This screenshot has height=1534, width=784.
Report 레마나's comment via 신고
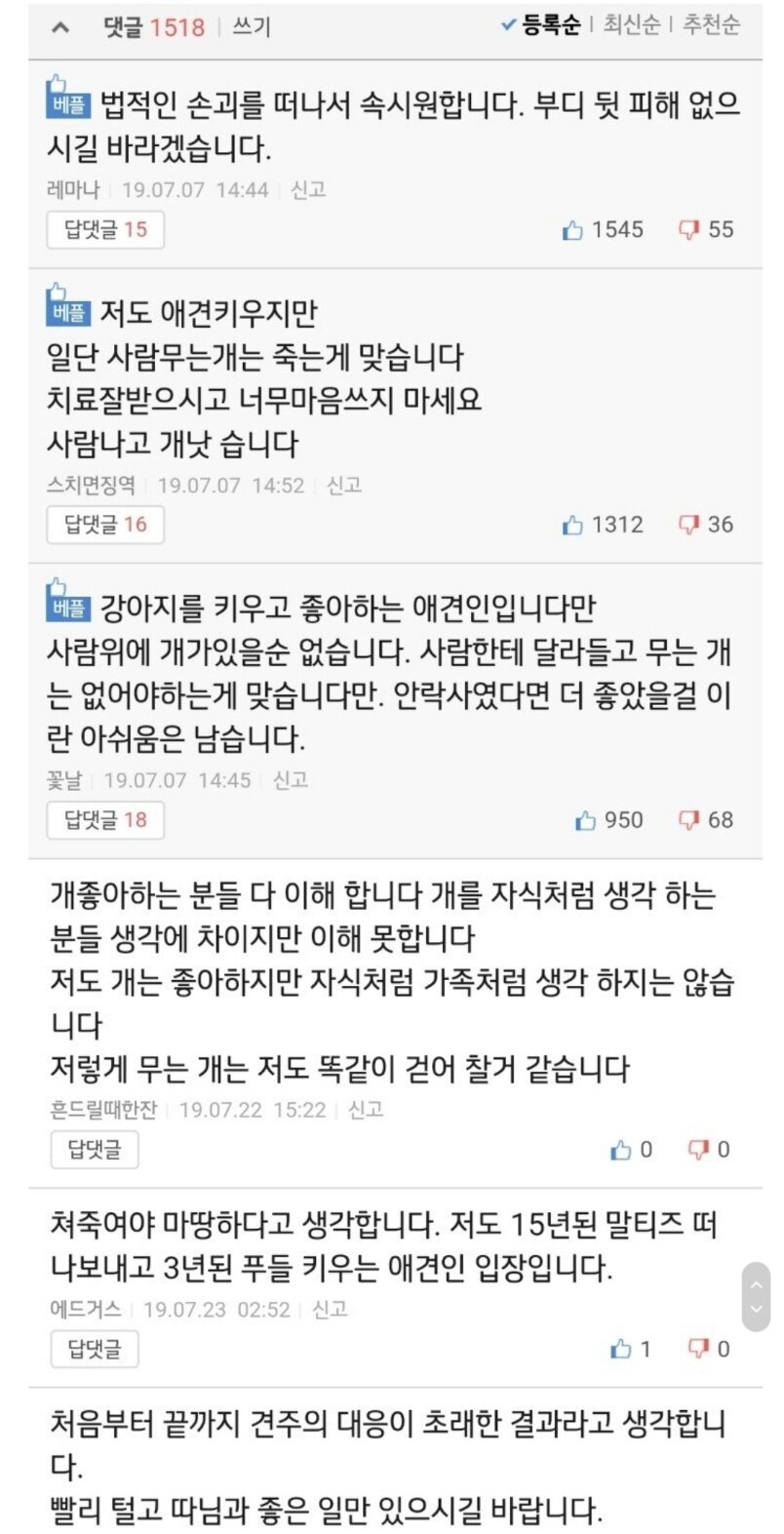308,189
